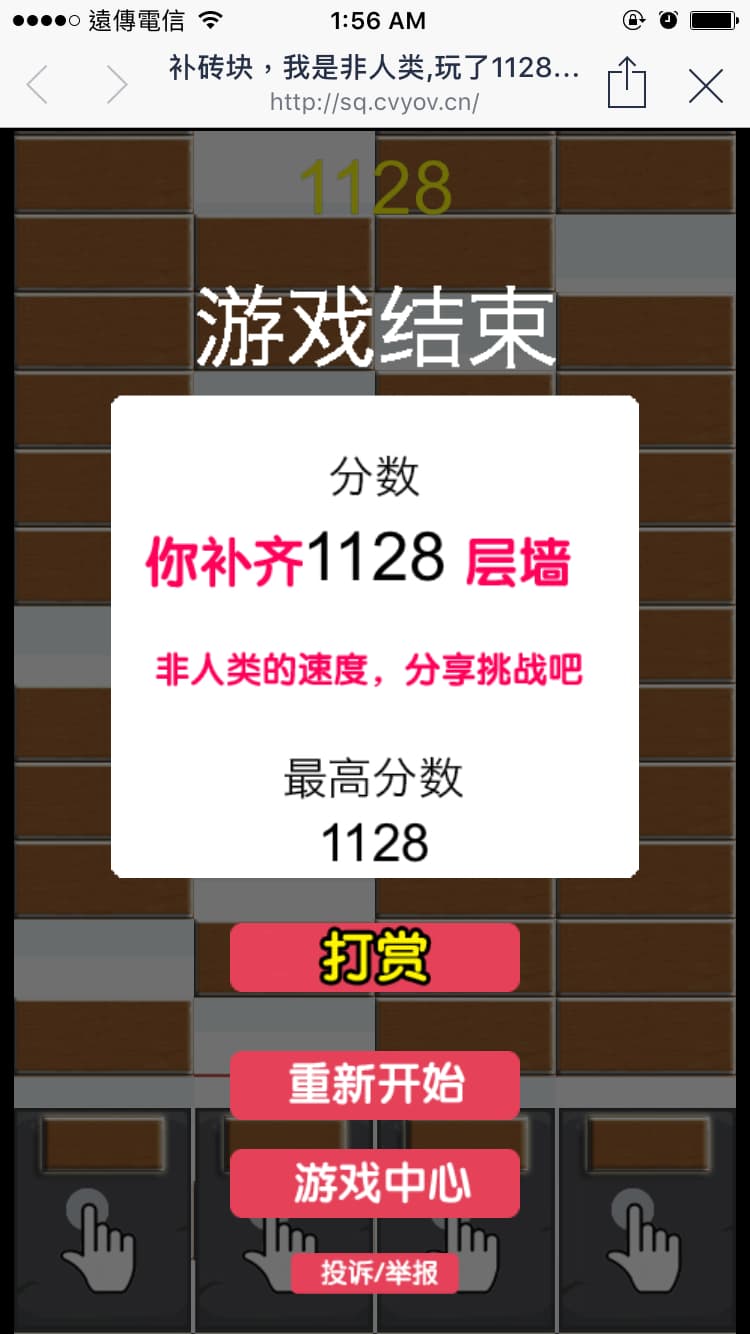
Task: Open the share sheet icon
Action: [627, 82]
